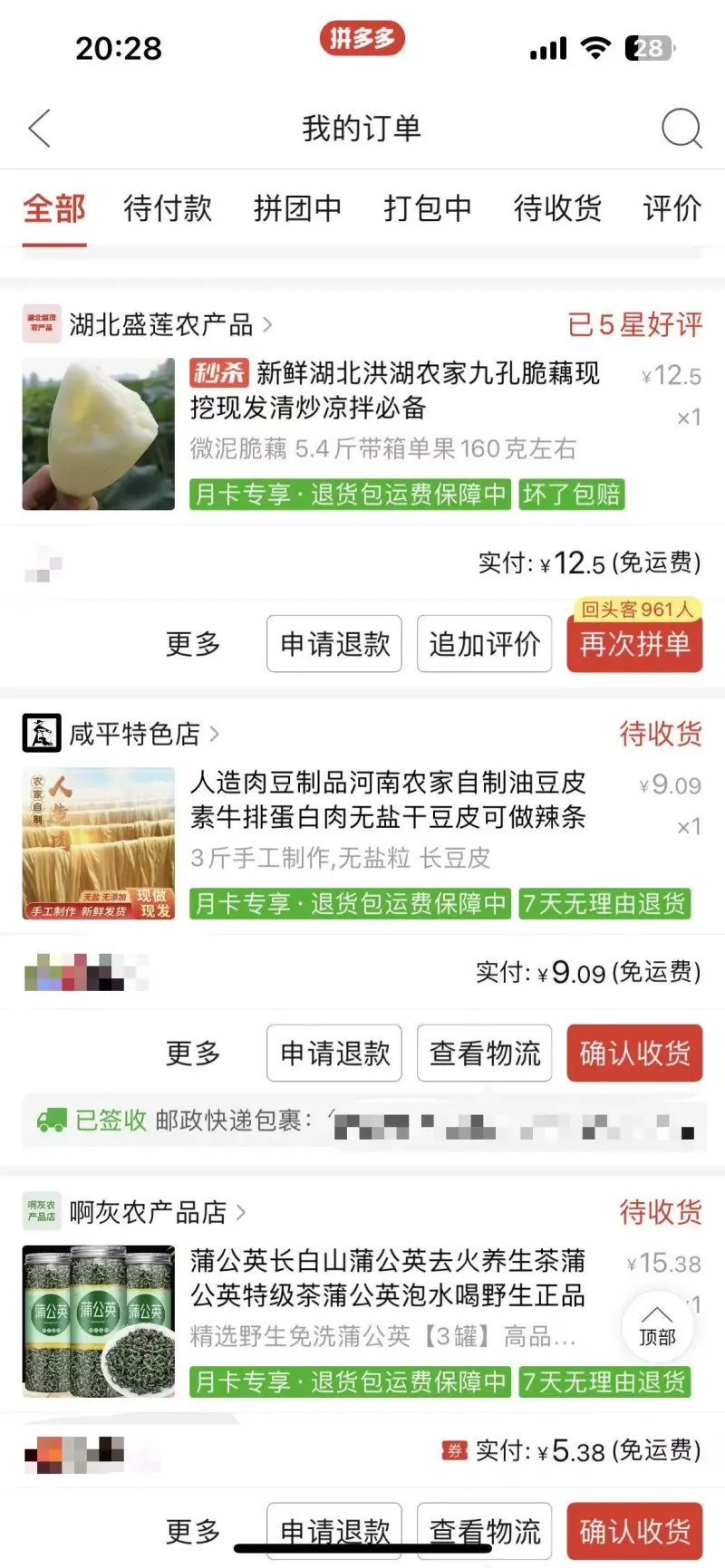This screenshot has width=725, height=1568.
Task: Tap 再次拼单 to reorder lotus root
Action: pyautogui.click(x=634, y=645)
